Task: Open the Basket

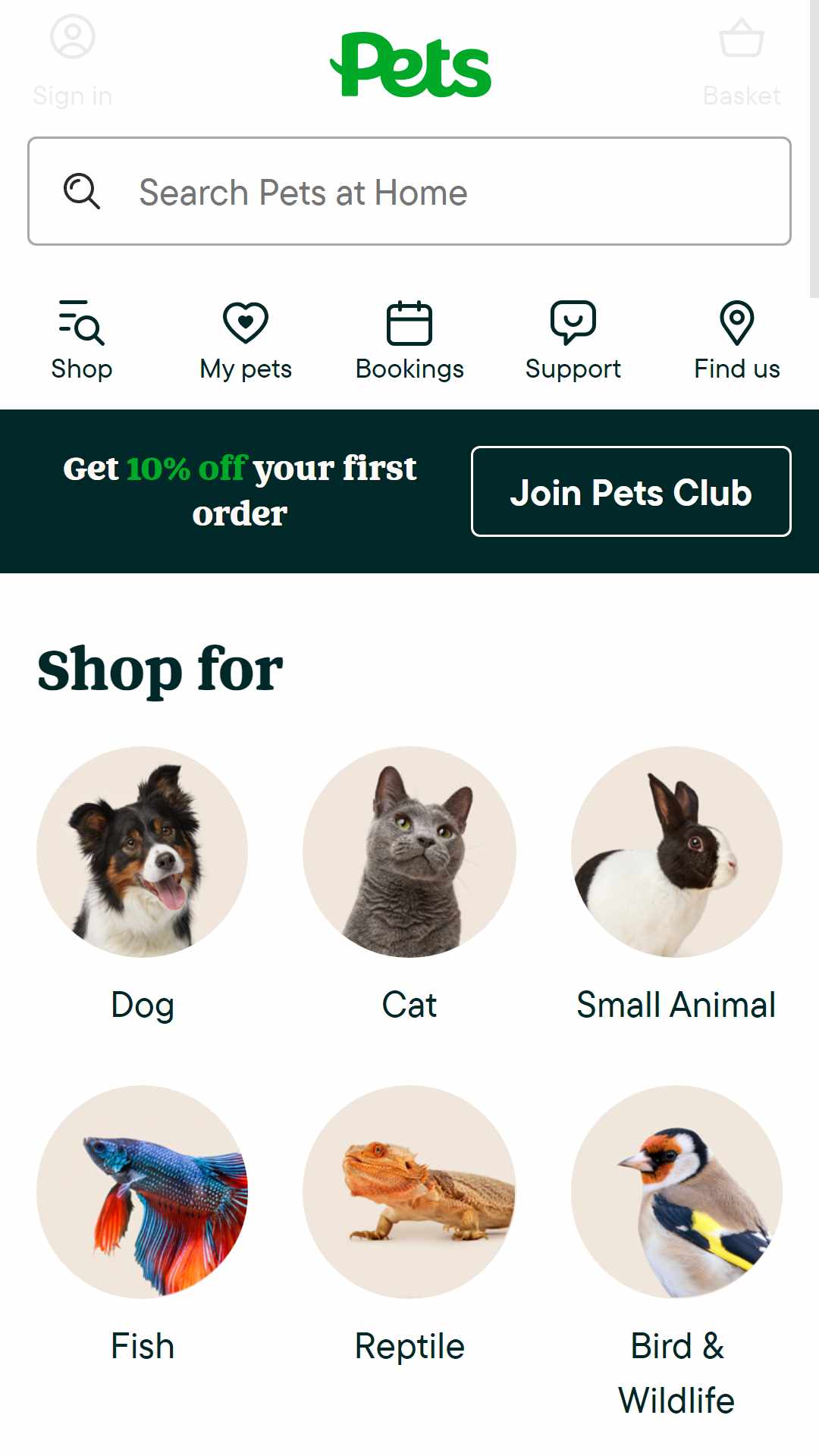Action: [x=741, y=62]
